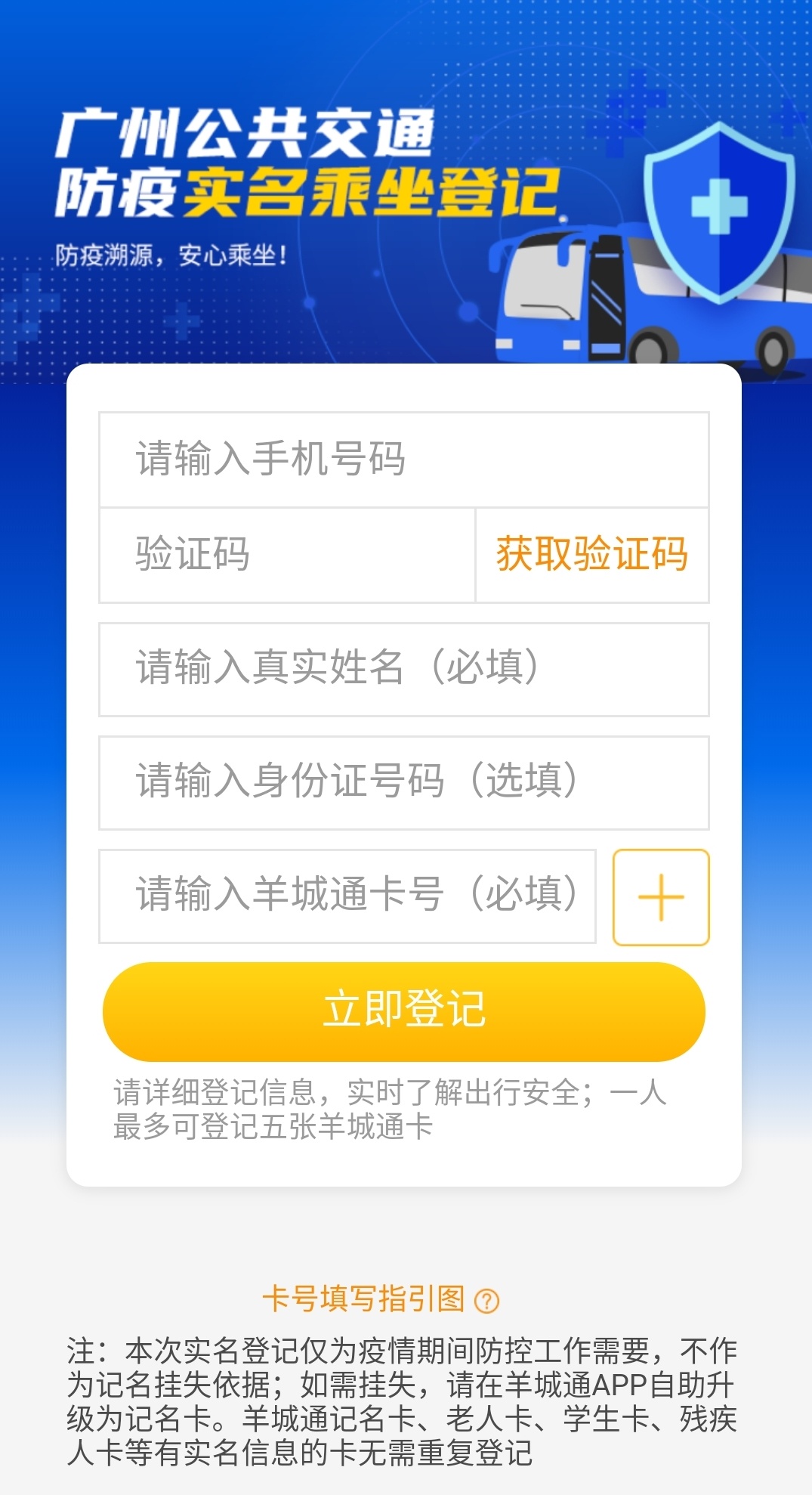Tap 获取验证码 to get verification code
812x1495 pixels.
(591, 555)
